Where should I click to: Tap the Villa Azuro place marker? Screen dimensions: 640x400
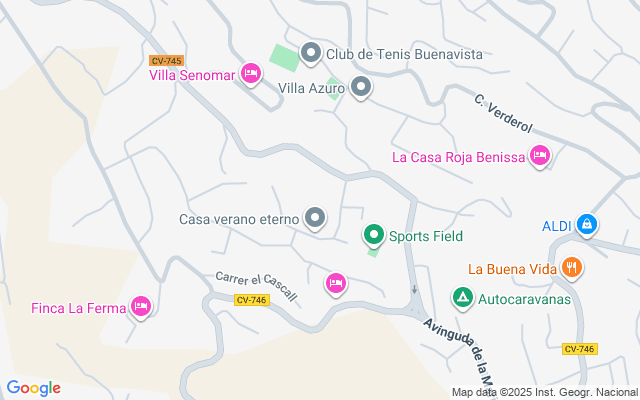click(361, 89)
